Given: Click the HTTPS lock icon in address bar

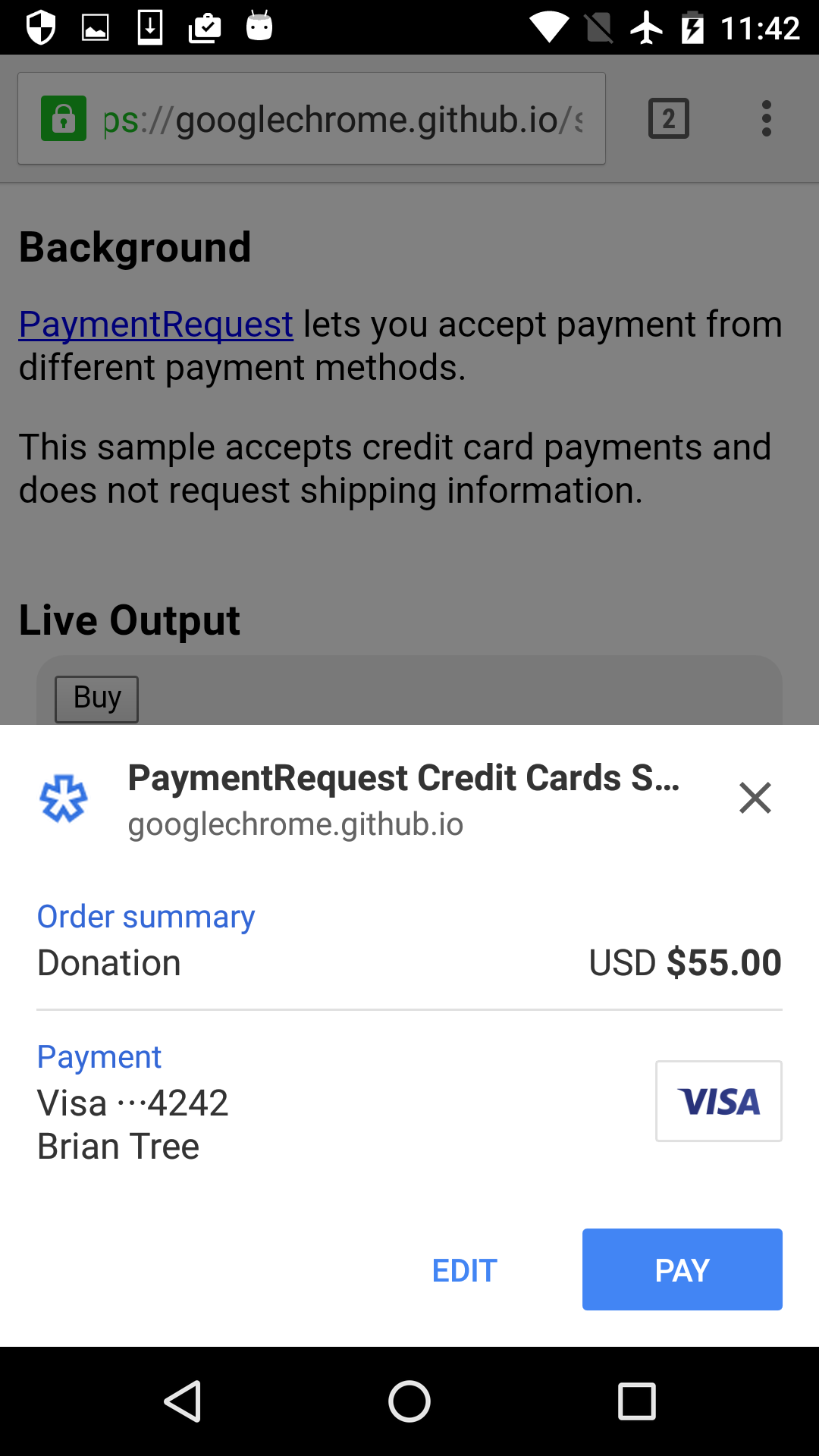Looking at the screenshot, I should (64, 118).
